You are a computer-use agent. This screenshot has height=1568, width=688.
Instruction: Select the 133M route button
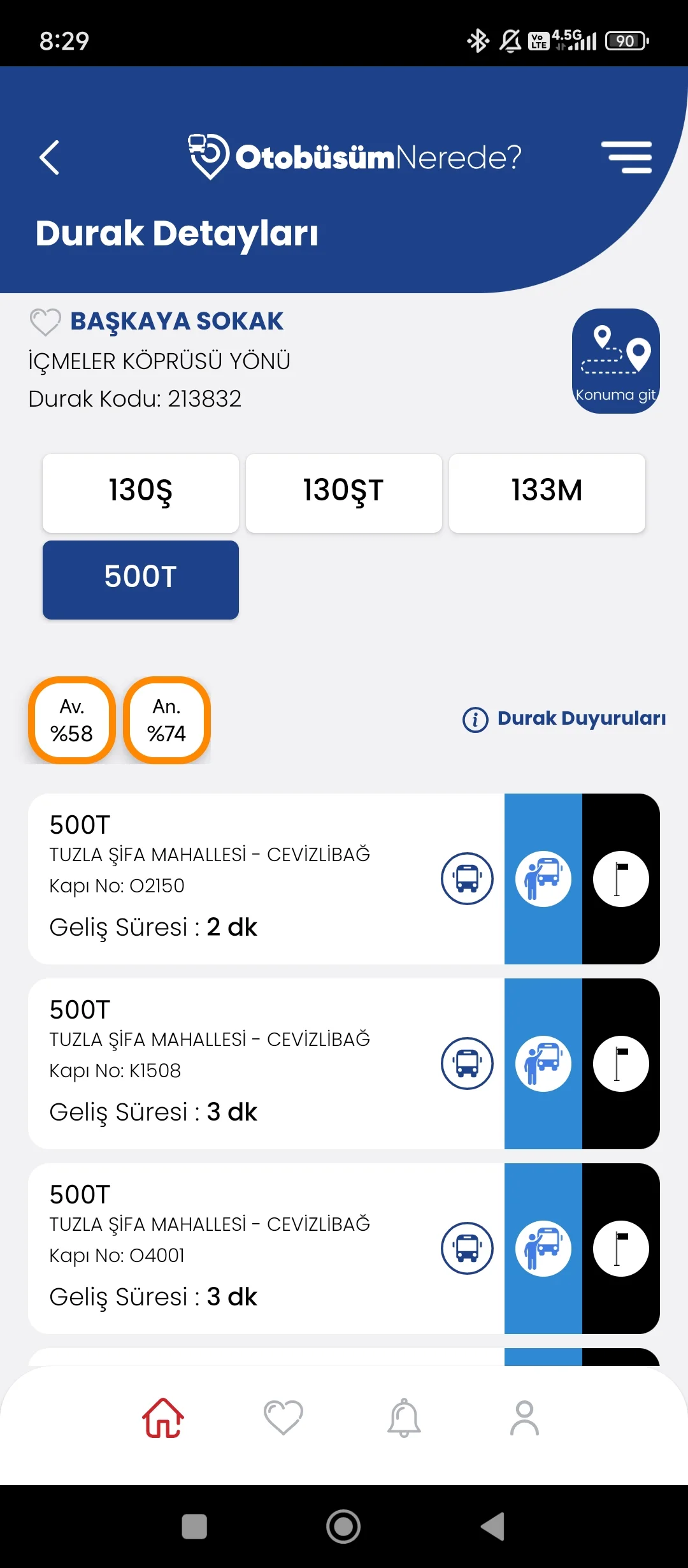pyautogui.click(x=547, y=493)
